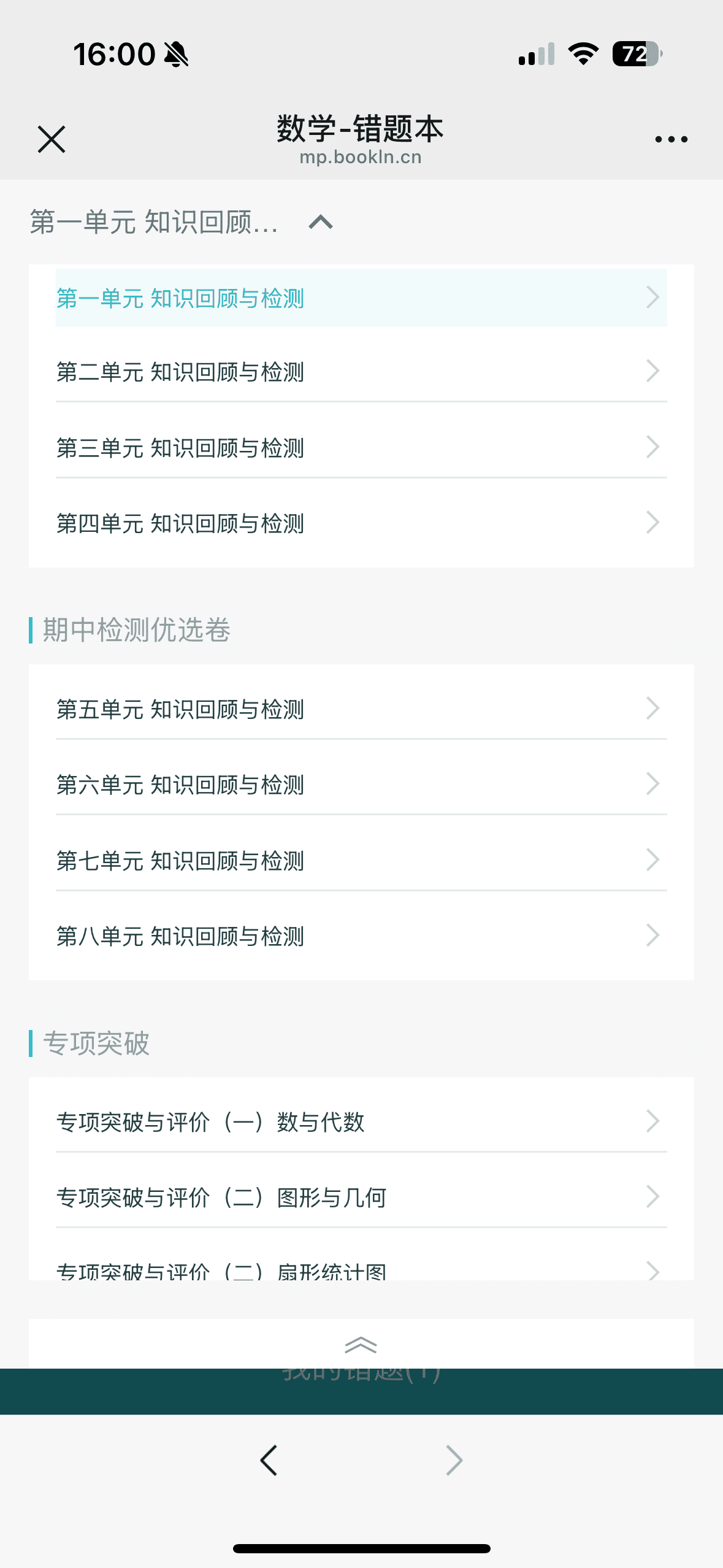Tap the right chevron beside 第八单元
This screenshot has height=1568, width=723.
click(x=653, y=935)
